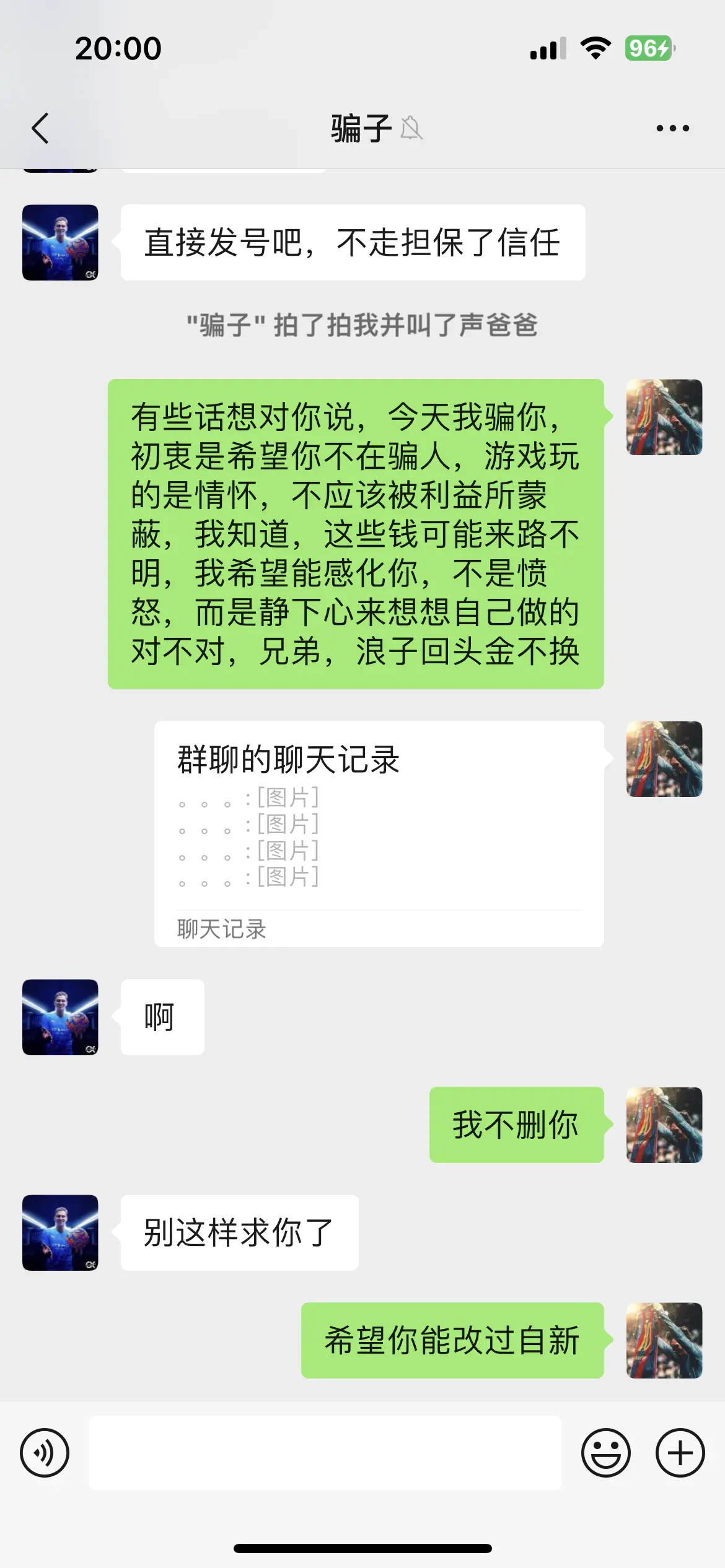Tap my avatar next to 我不删你

coord(664,1125)
